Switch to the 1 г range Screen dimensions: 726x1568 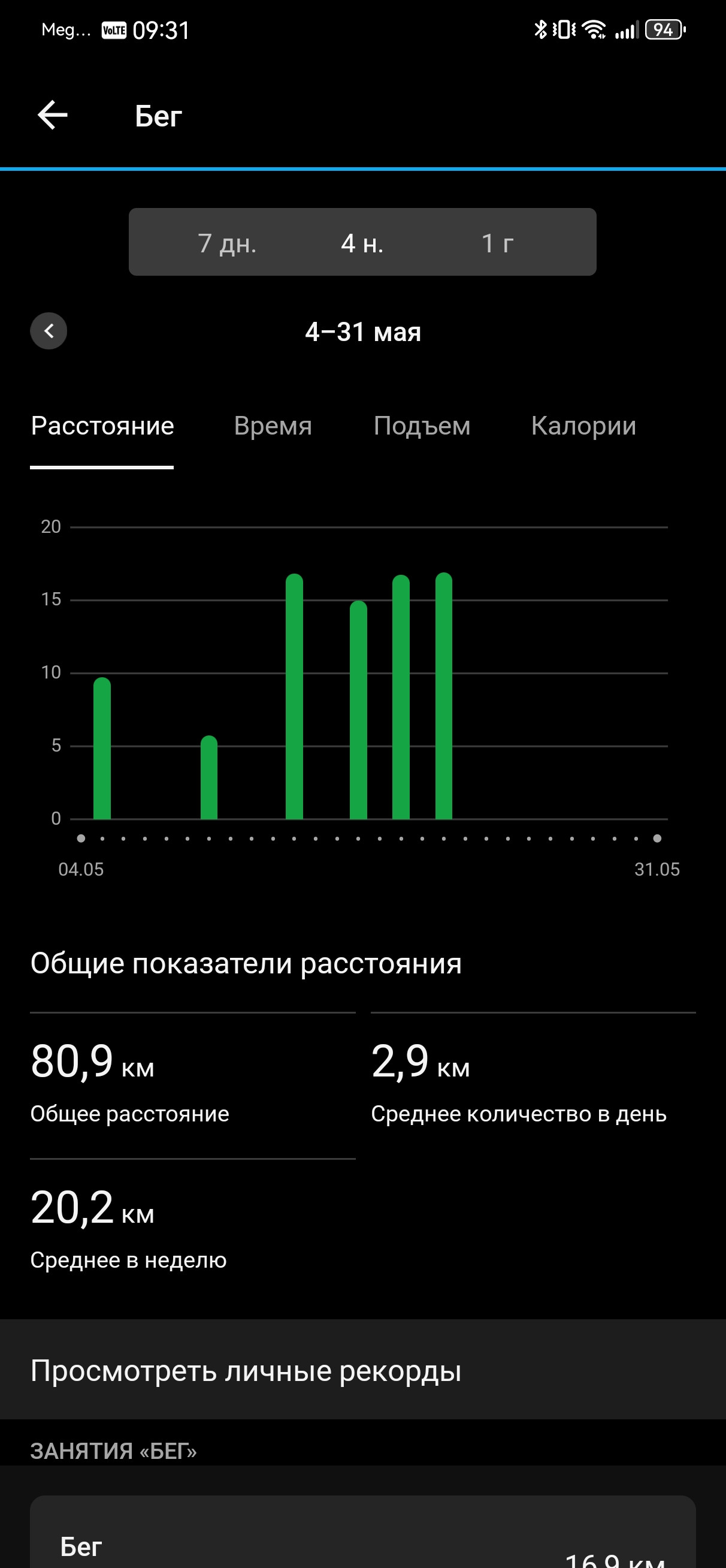click(x=497, y=243)
